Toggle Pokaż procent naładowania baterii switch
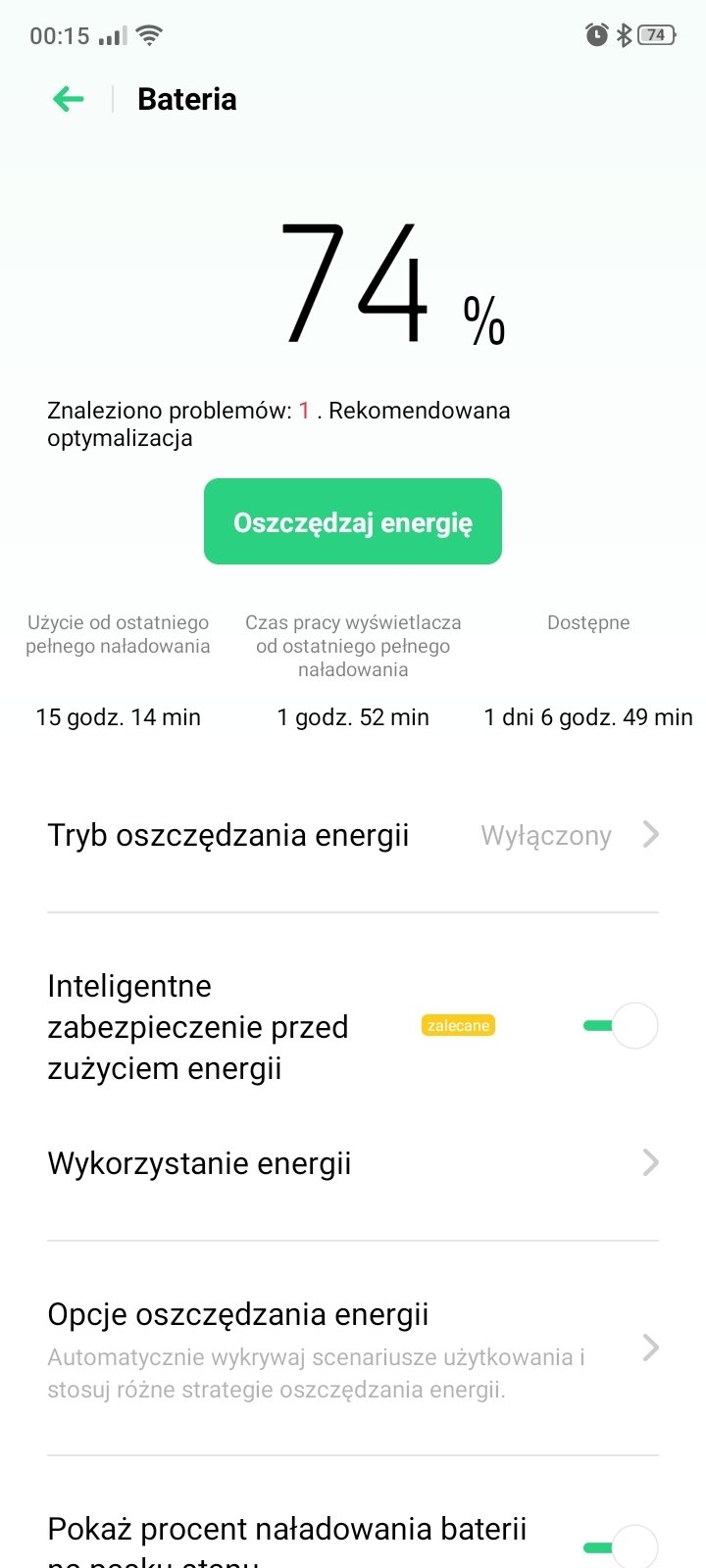 tap(621, 1547)
